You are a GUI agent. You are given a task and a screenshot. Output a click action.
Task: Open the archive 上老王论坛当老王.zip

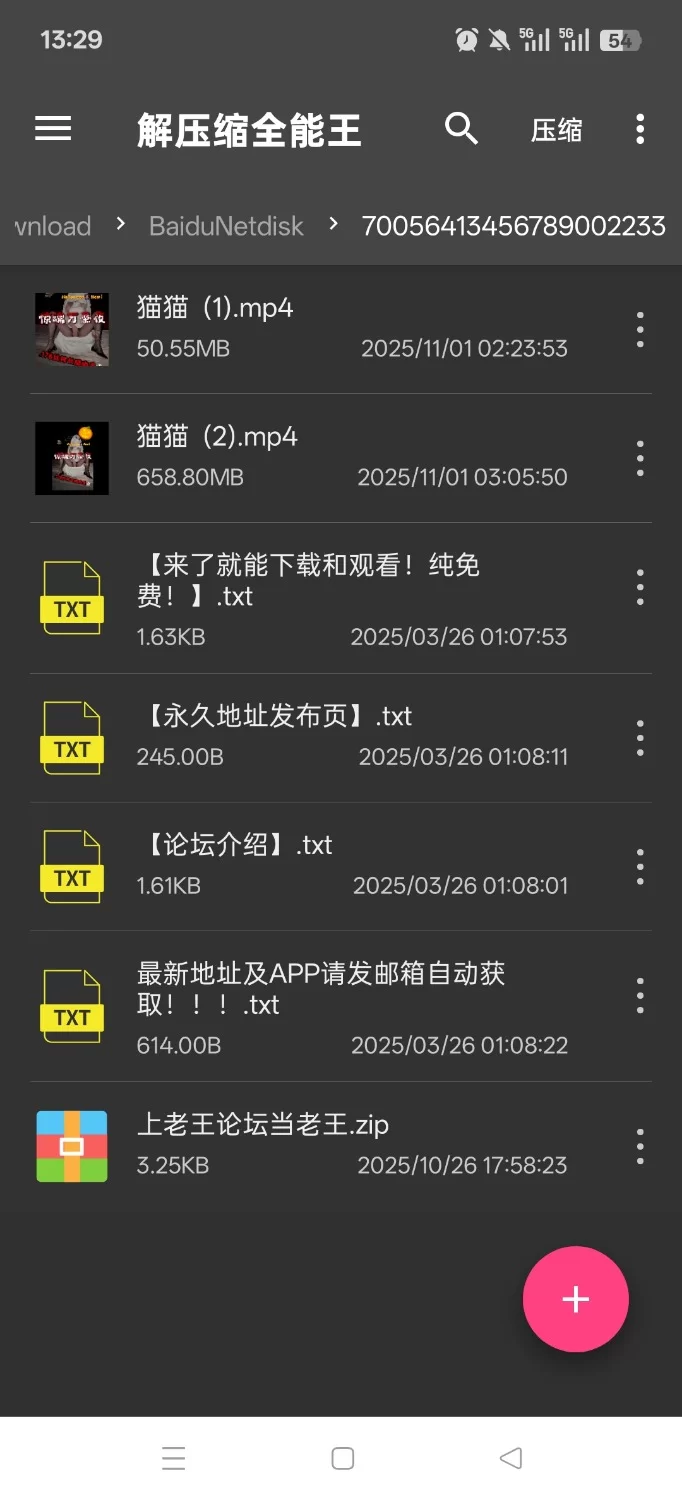click(300, 1144)
